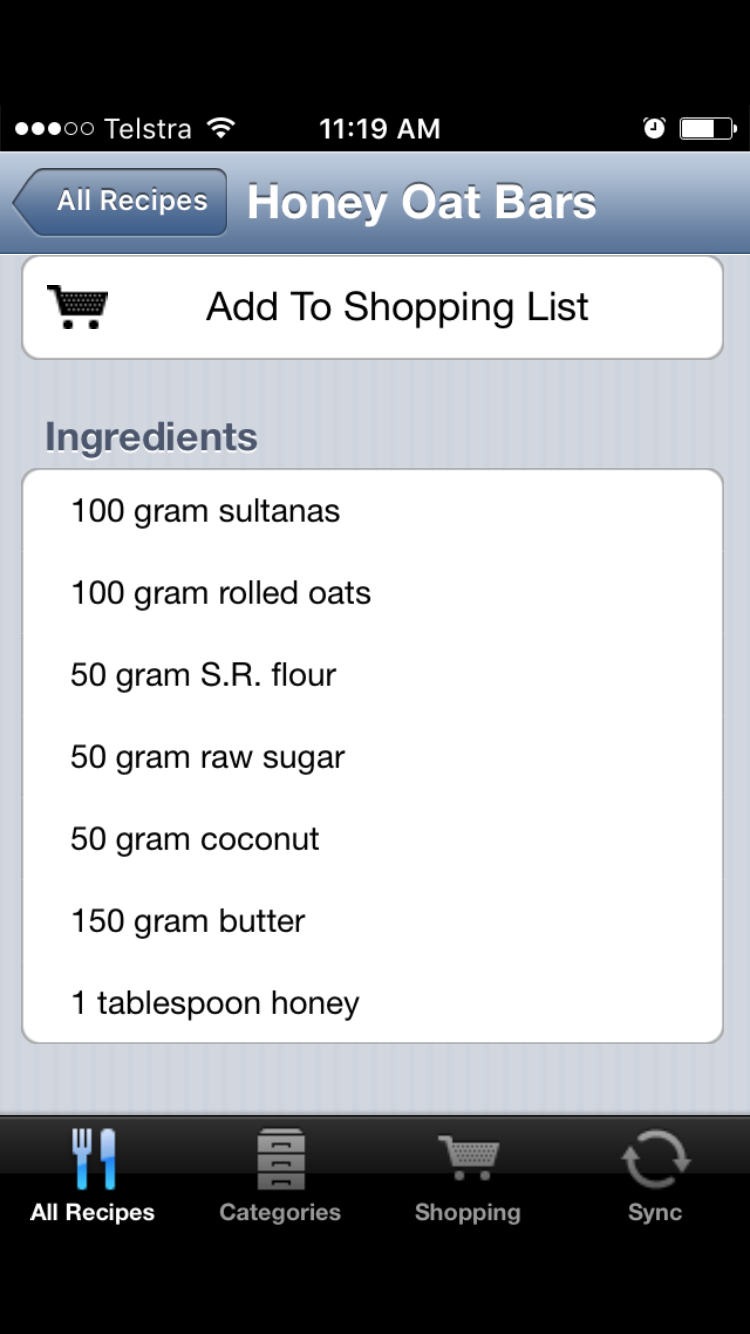
Task: Go back to All Recipes list
Action: point(121,202)
